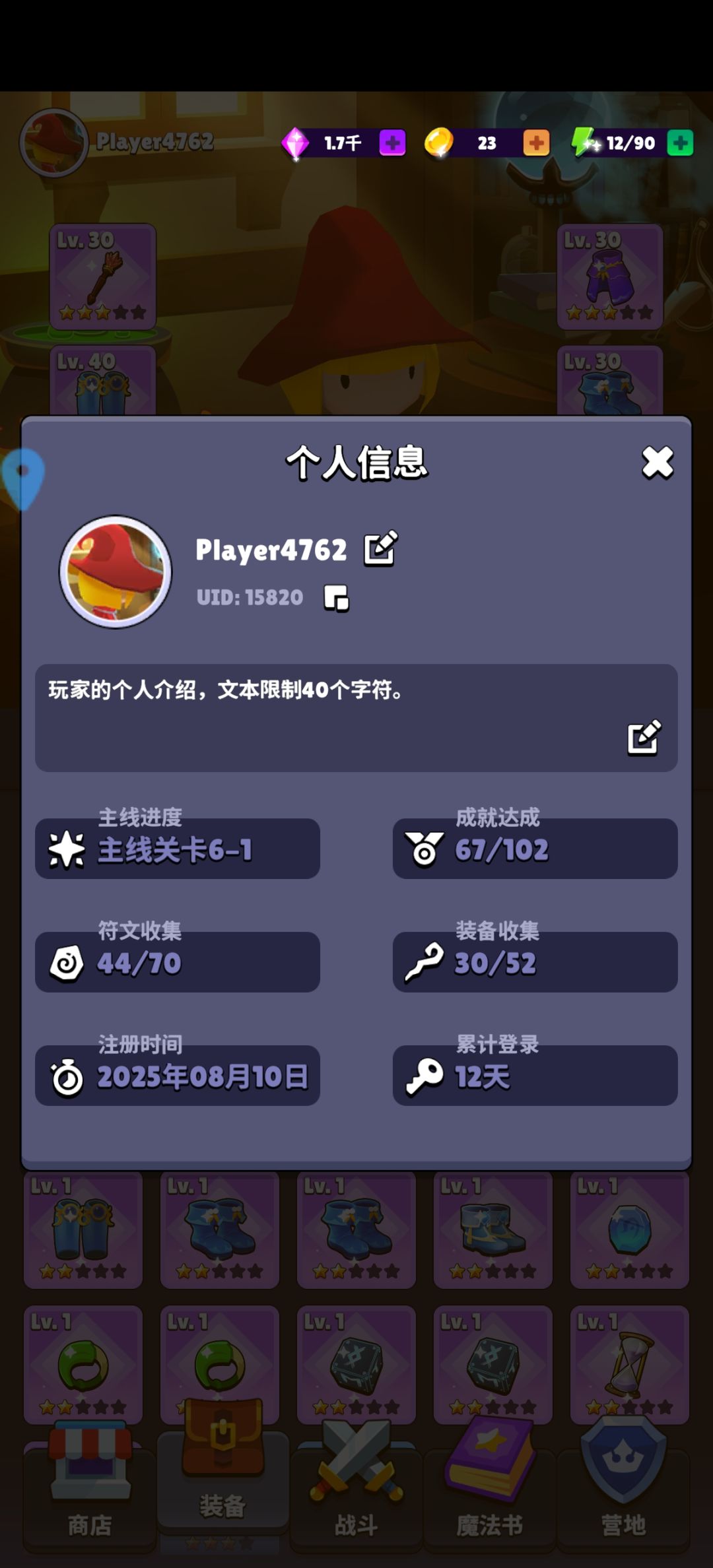
Task: Tap the profile avatar in the dialog
Action: point(116,572)
